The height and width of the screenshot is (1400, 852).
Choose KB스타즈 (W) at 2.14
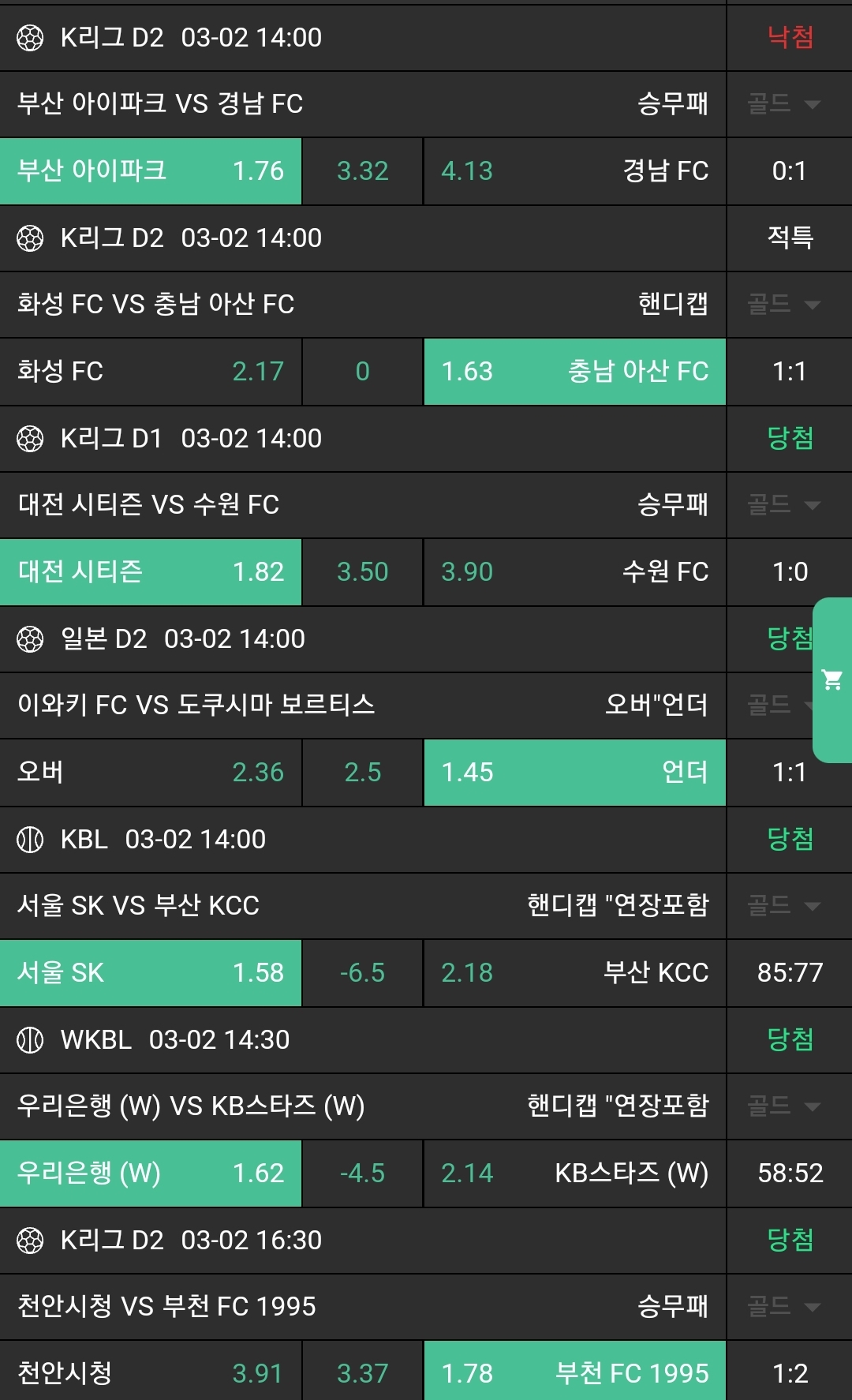pyautogui.click(x=574, y=1174)
